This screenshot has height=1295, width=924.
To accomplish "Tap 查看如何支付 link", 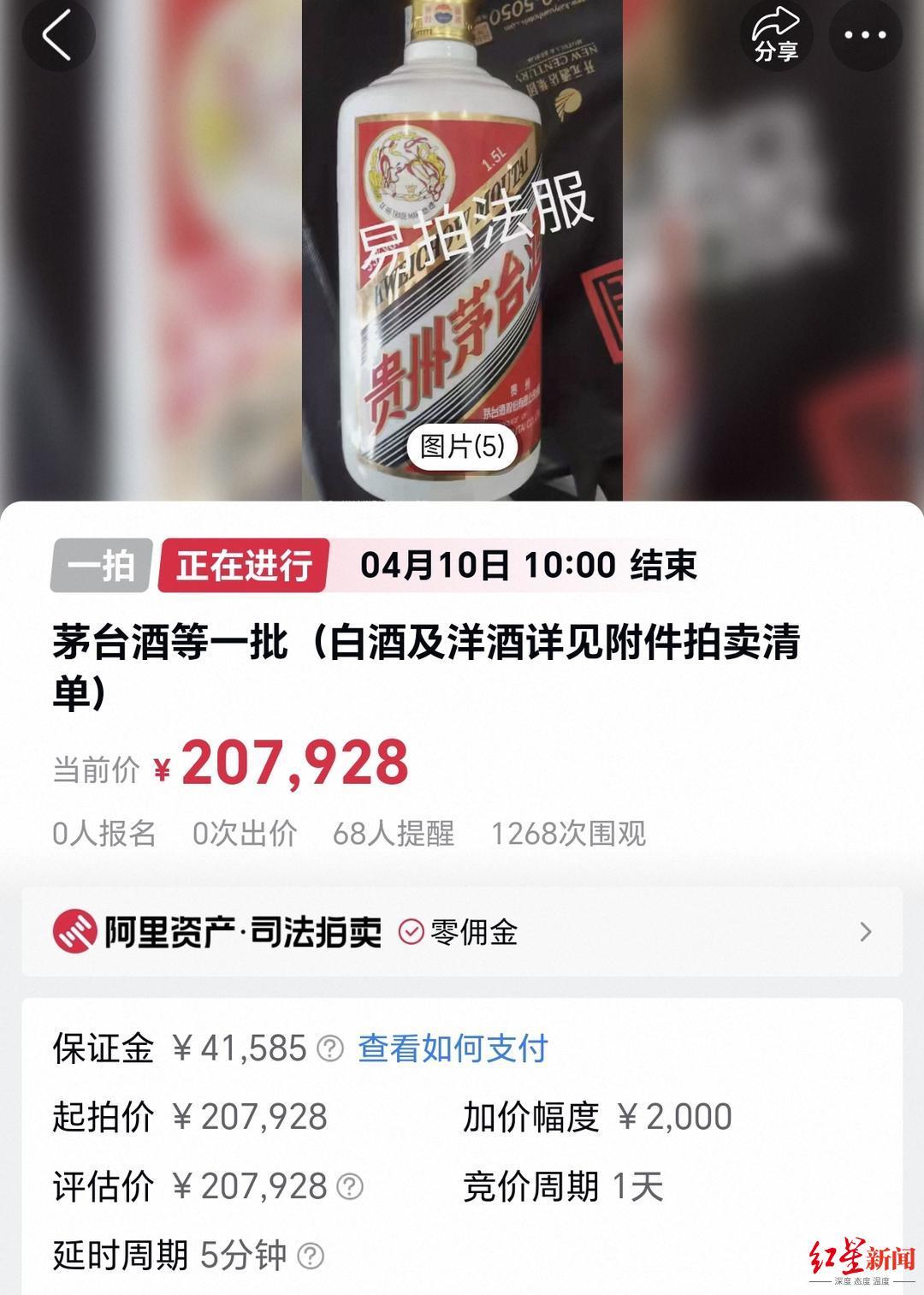I will (x=453, y=1048).
